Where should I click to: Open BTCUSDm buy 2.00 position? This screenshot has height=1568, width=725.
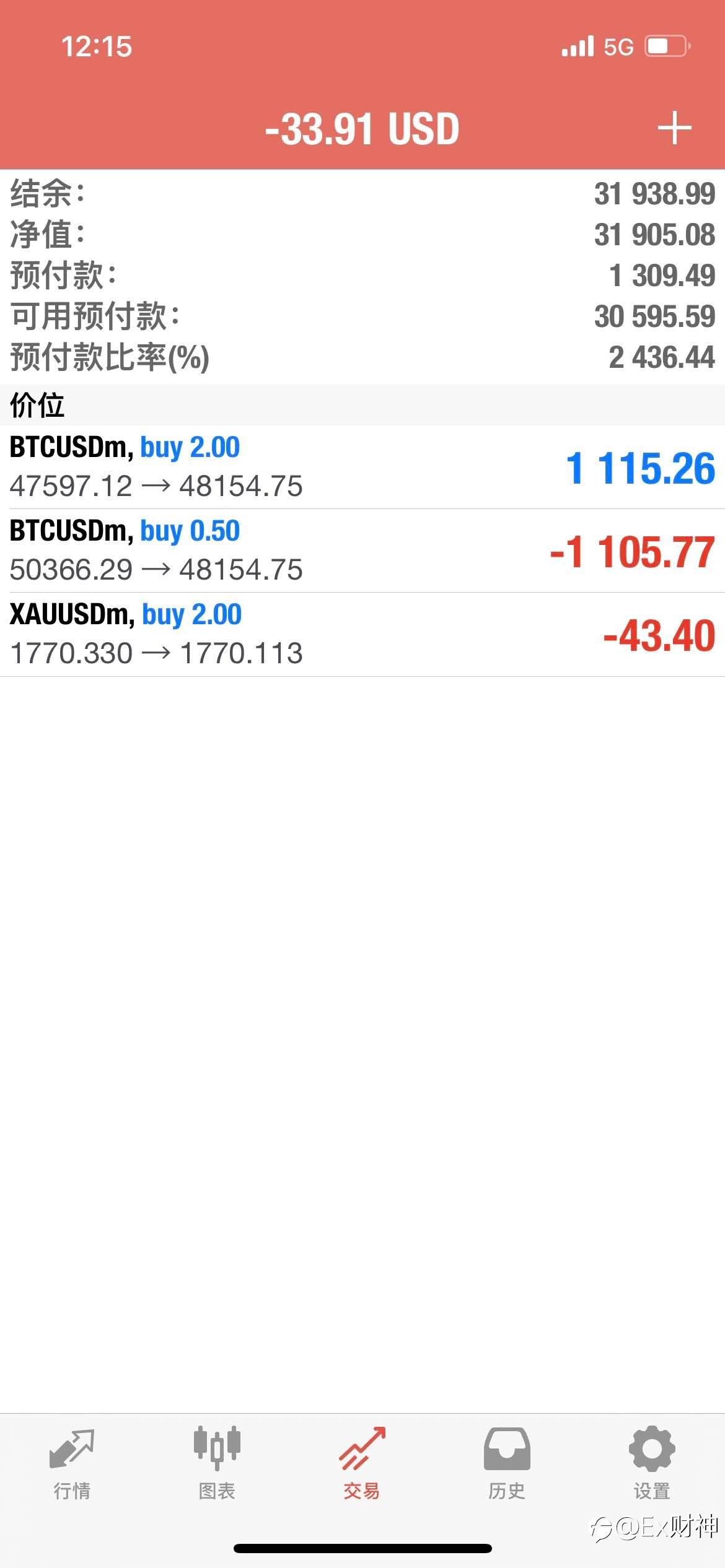[x=362, y=467]
